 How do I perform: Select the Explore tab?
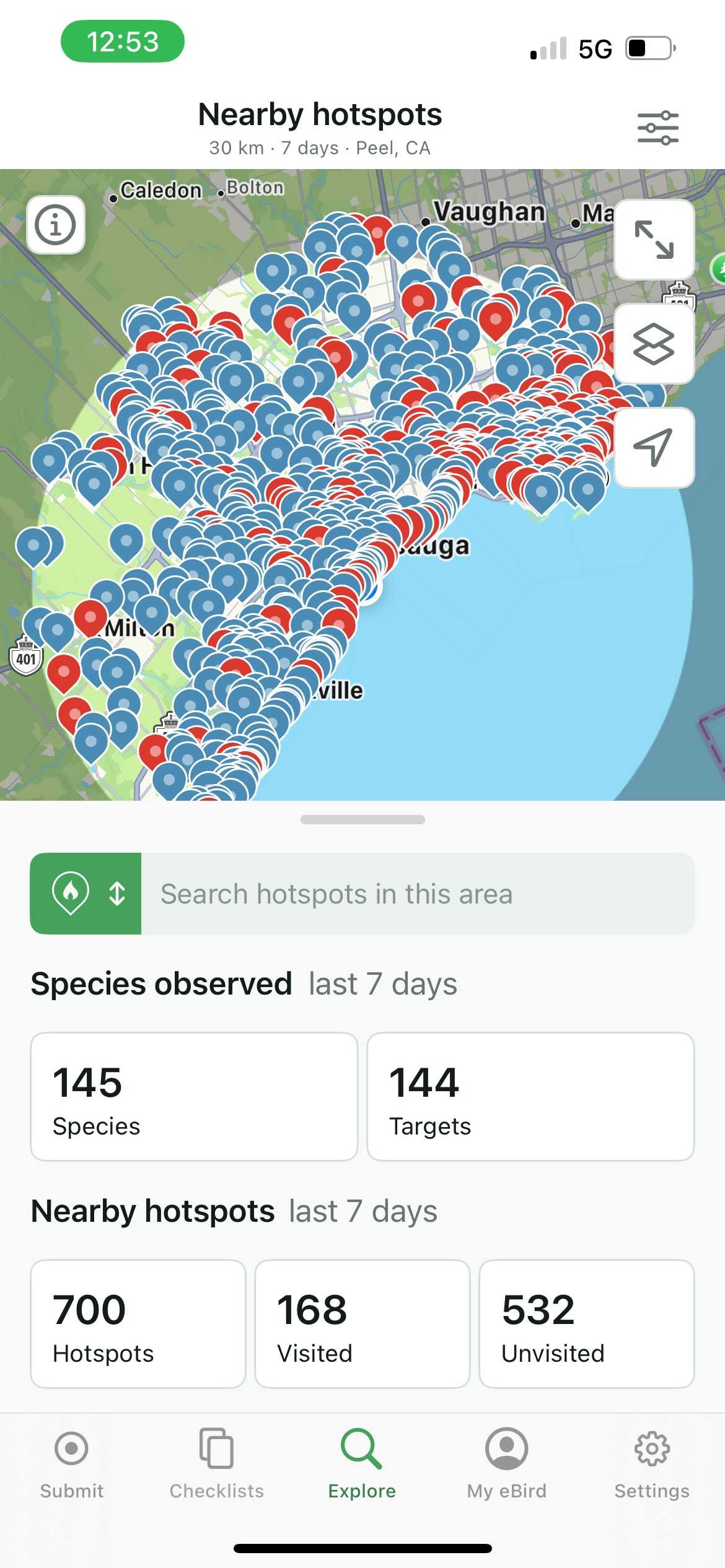tap(362, 1463)
